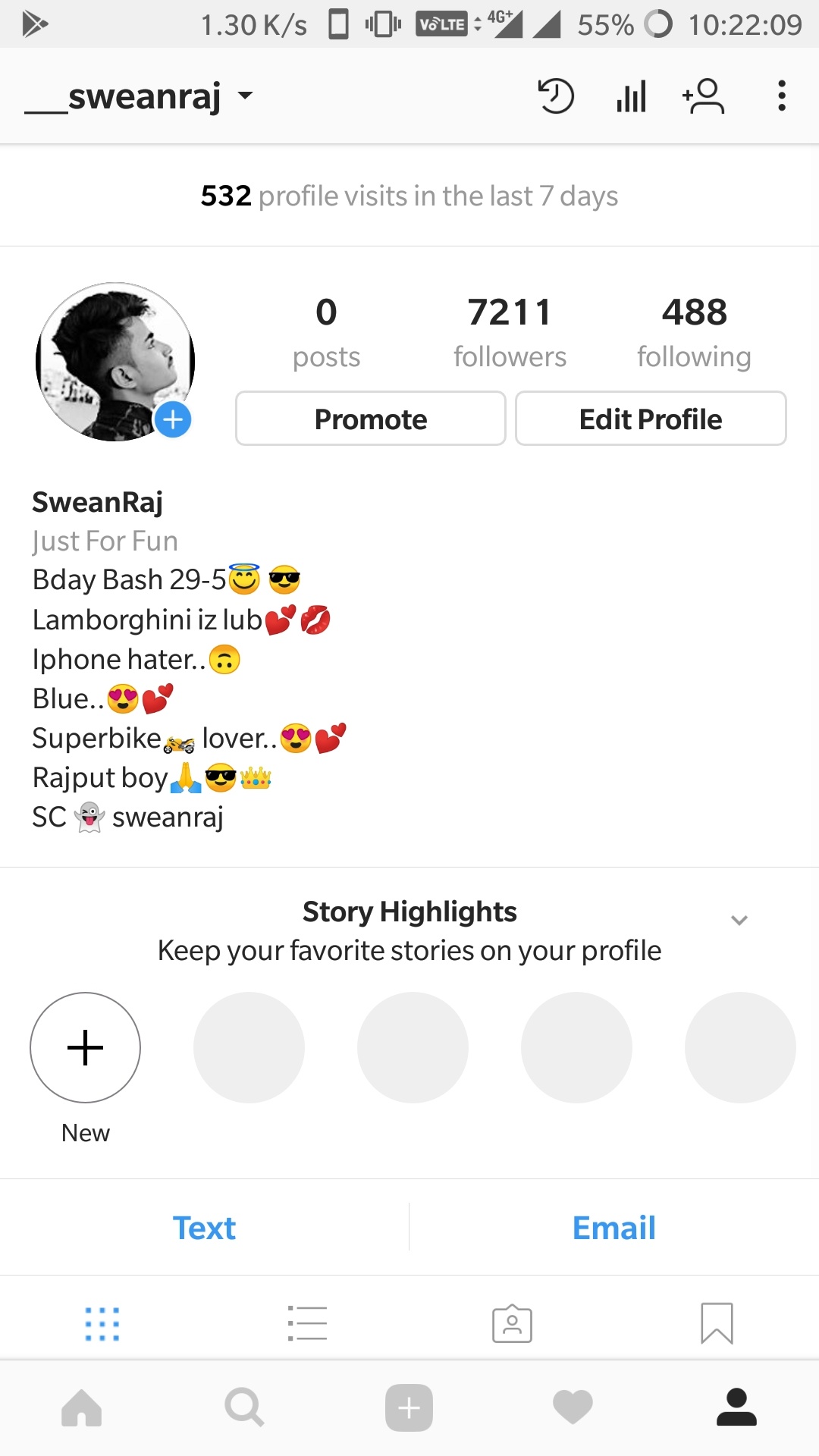Viewport: 819px width, 1456px height.
Task: Switch to grid view of posts
Action: point(102,1324)
